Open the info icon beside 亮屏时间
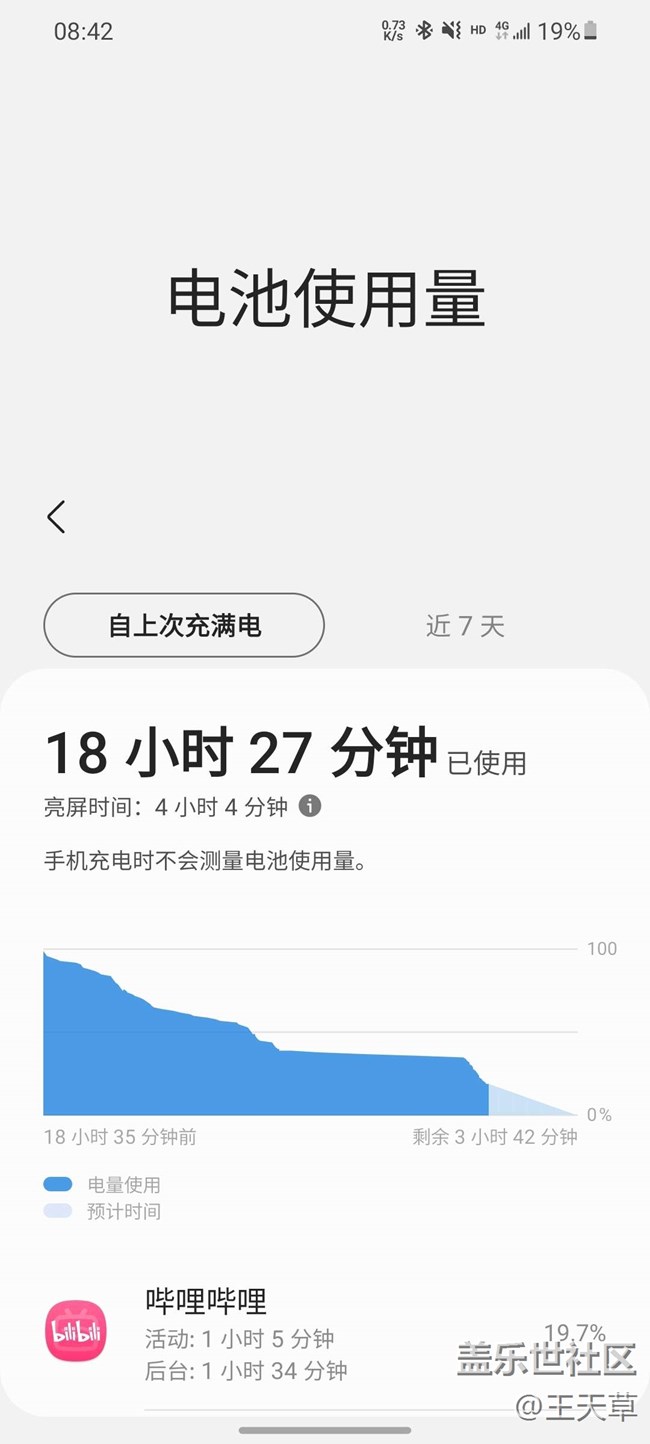Image resolution: width=650 pixels, height=1444 pixels. pyautogui.click(x=310, y=806)
